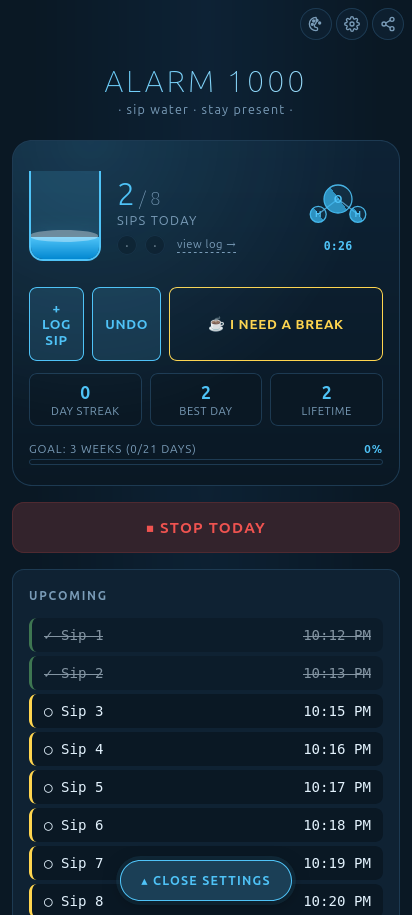Share the app via share icon
The height and width of the screenshot is (915, 412).
(388, 24)
